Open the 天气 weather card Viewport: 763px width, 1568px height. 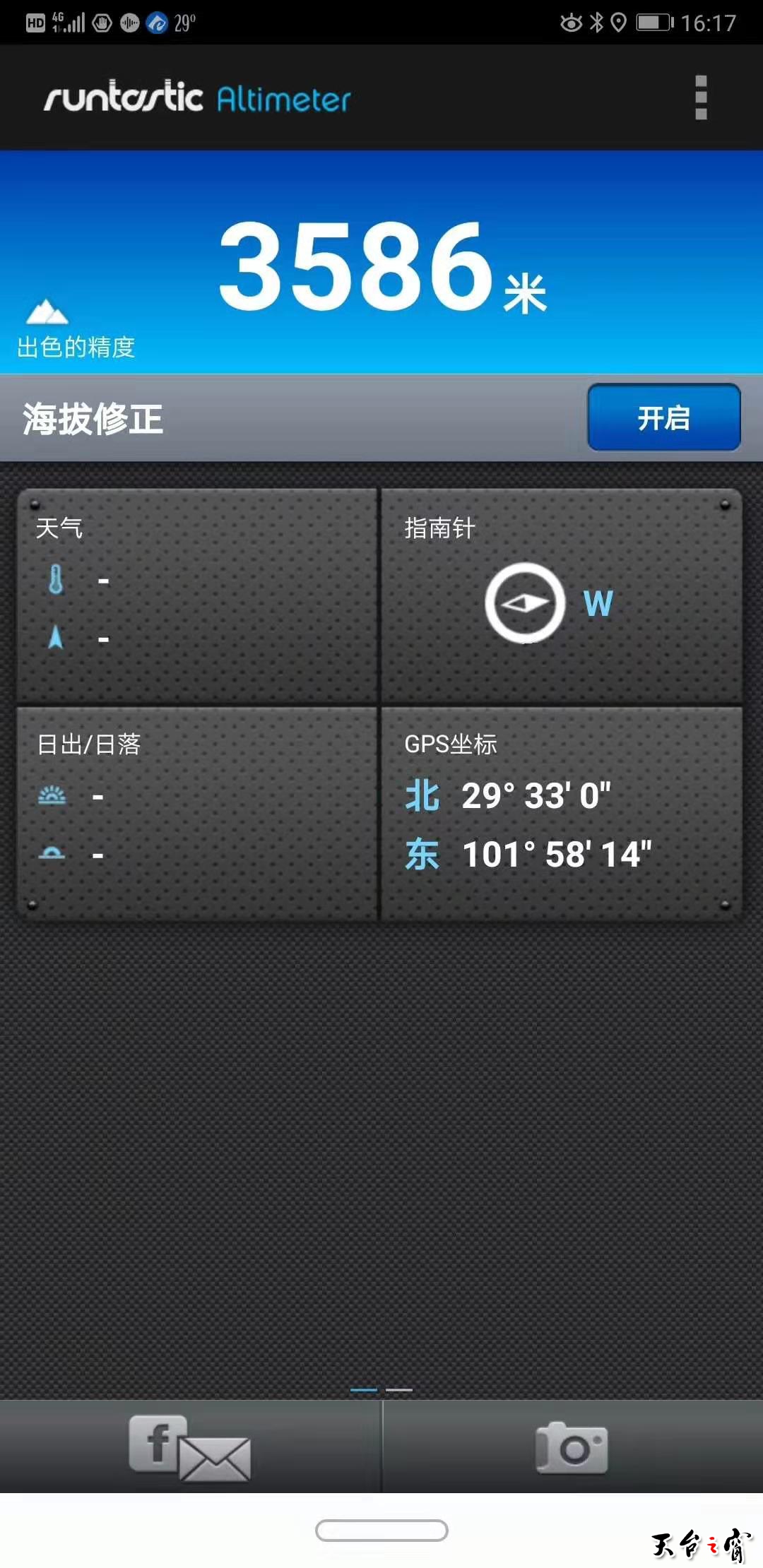[x=196, y=595]
